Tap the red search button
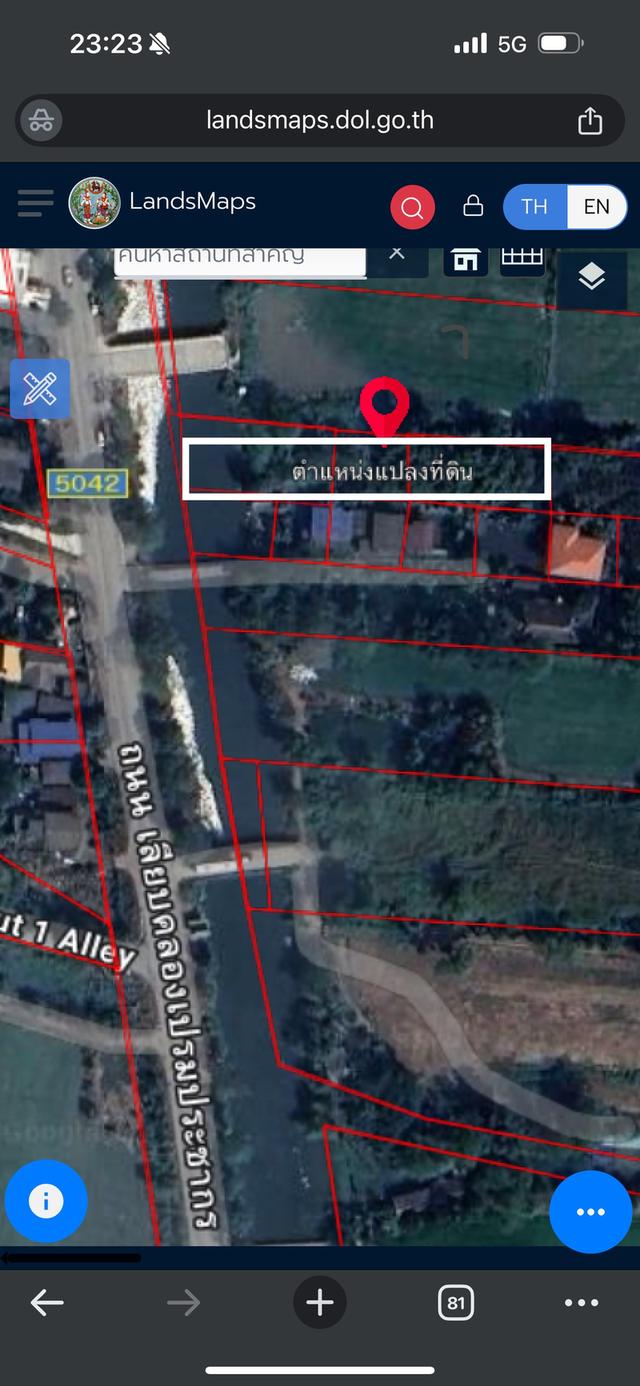 [412, 207]
